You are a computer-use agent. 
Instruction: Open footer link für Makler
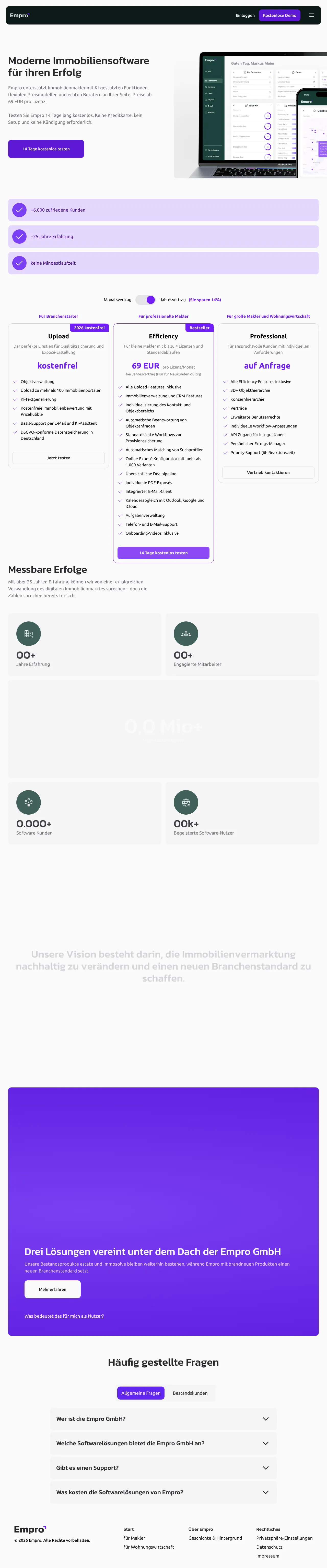coord(134,1538)
